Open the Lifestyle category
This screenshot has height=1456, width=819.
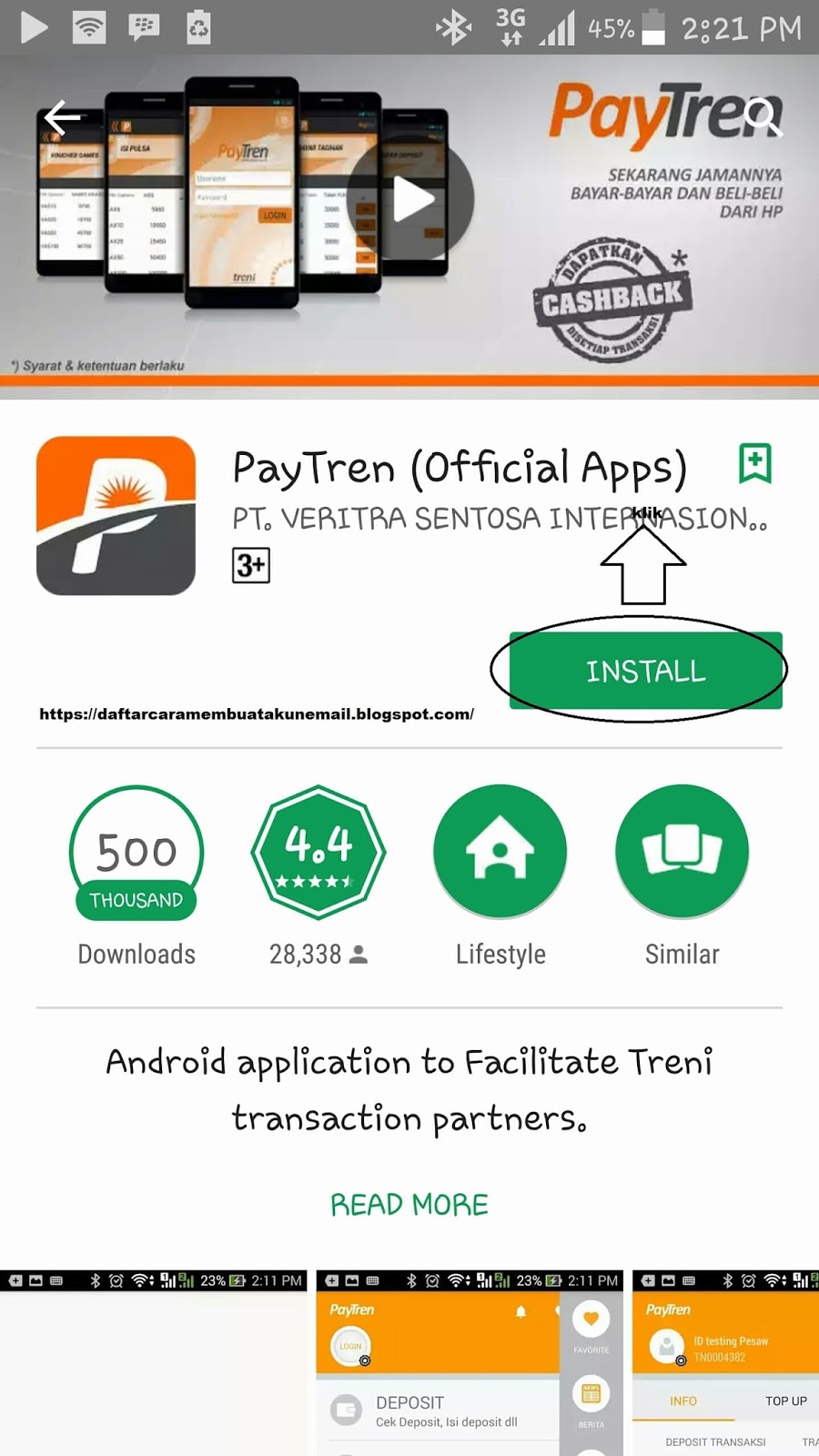point(500,853)
